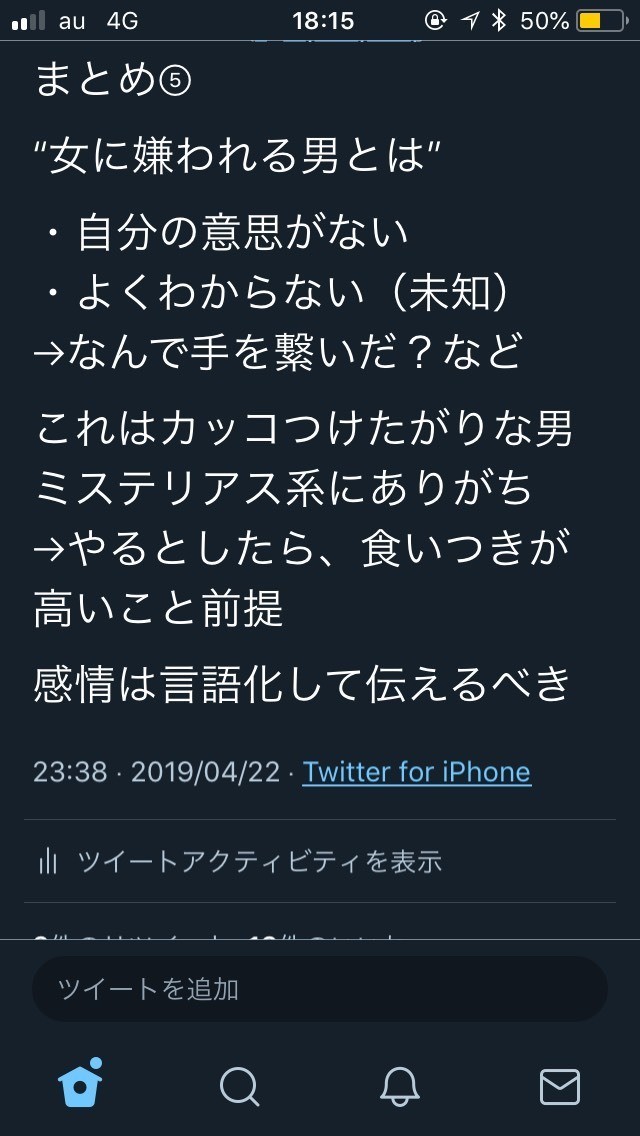Go to the Home tab
Image resolution: width=640 pixels, height=1136 pixels.
tap(80, 1084)
